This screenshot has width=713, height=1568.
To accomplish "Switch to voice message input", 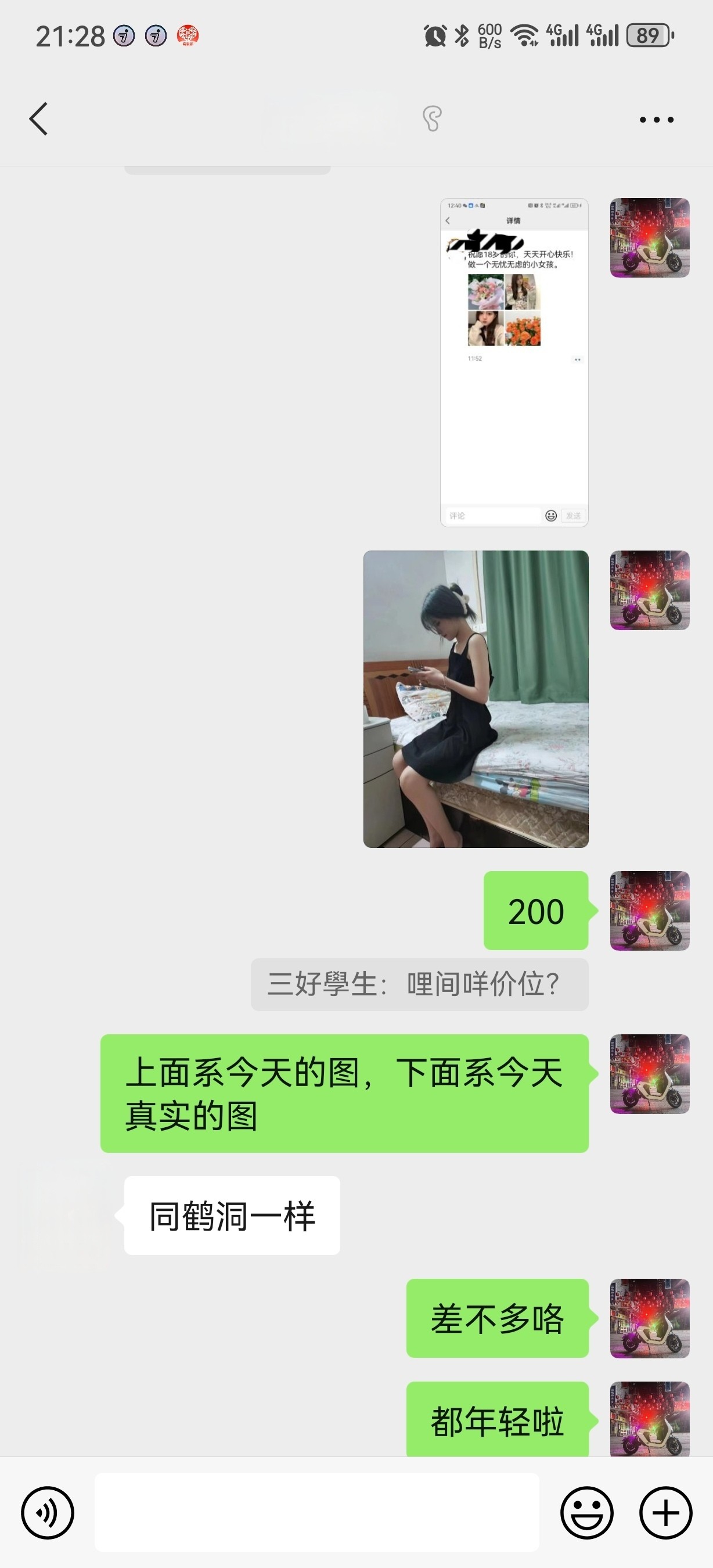I will (48, 1513).
